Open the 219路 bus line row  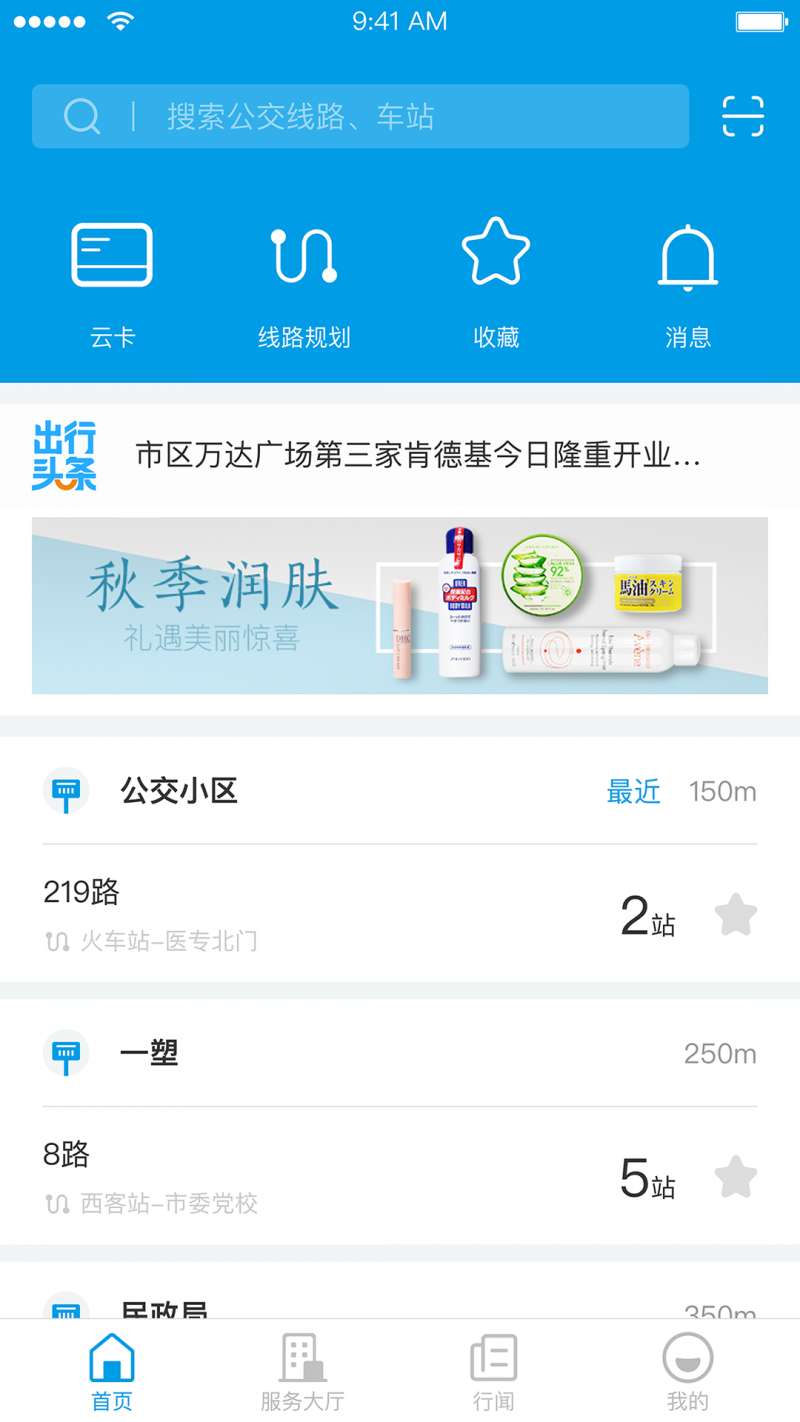point(400,913)
